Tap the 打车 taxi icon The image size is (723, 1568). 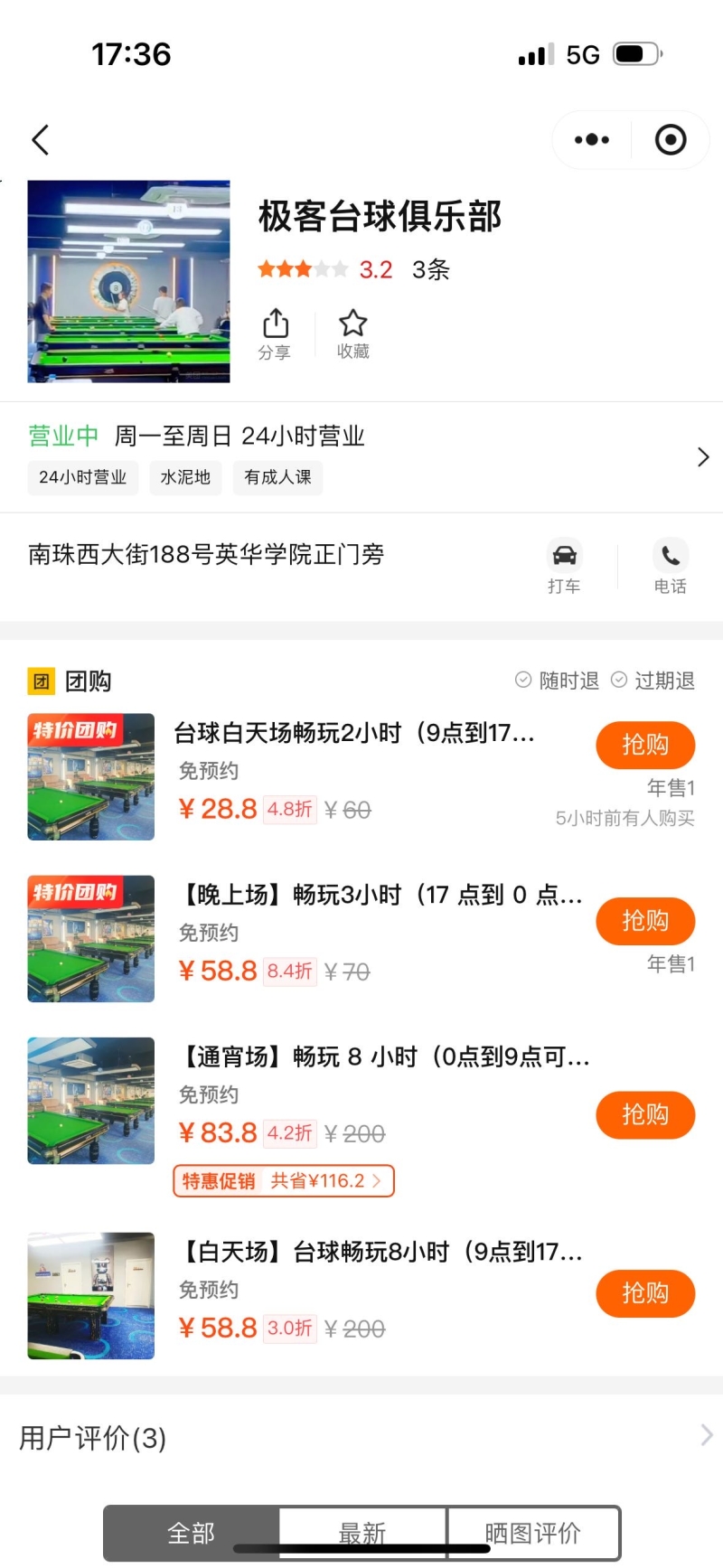pos(564,567)
